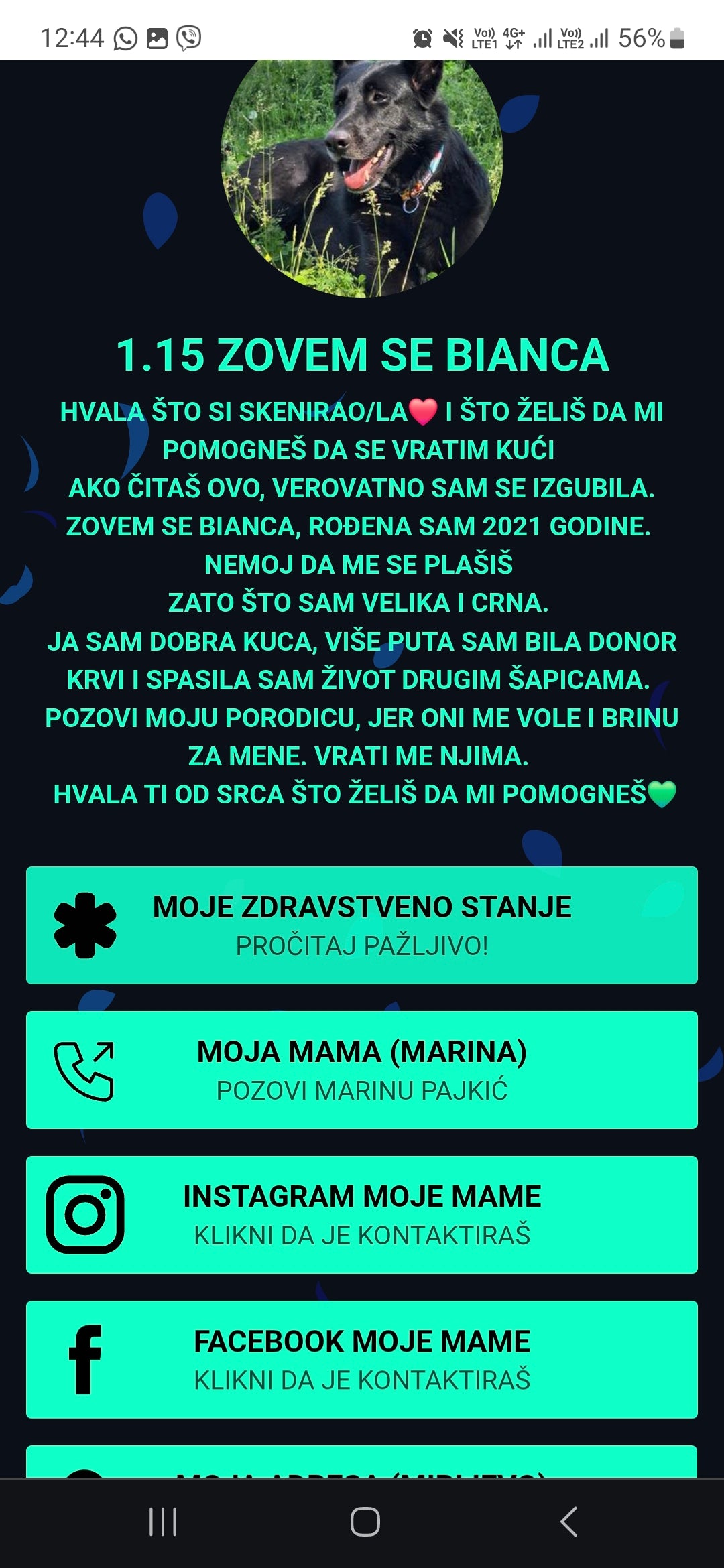Open Facebook moje mame link
724x1568 pixels.
click(x=362, y=1359)
